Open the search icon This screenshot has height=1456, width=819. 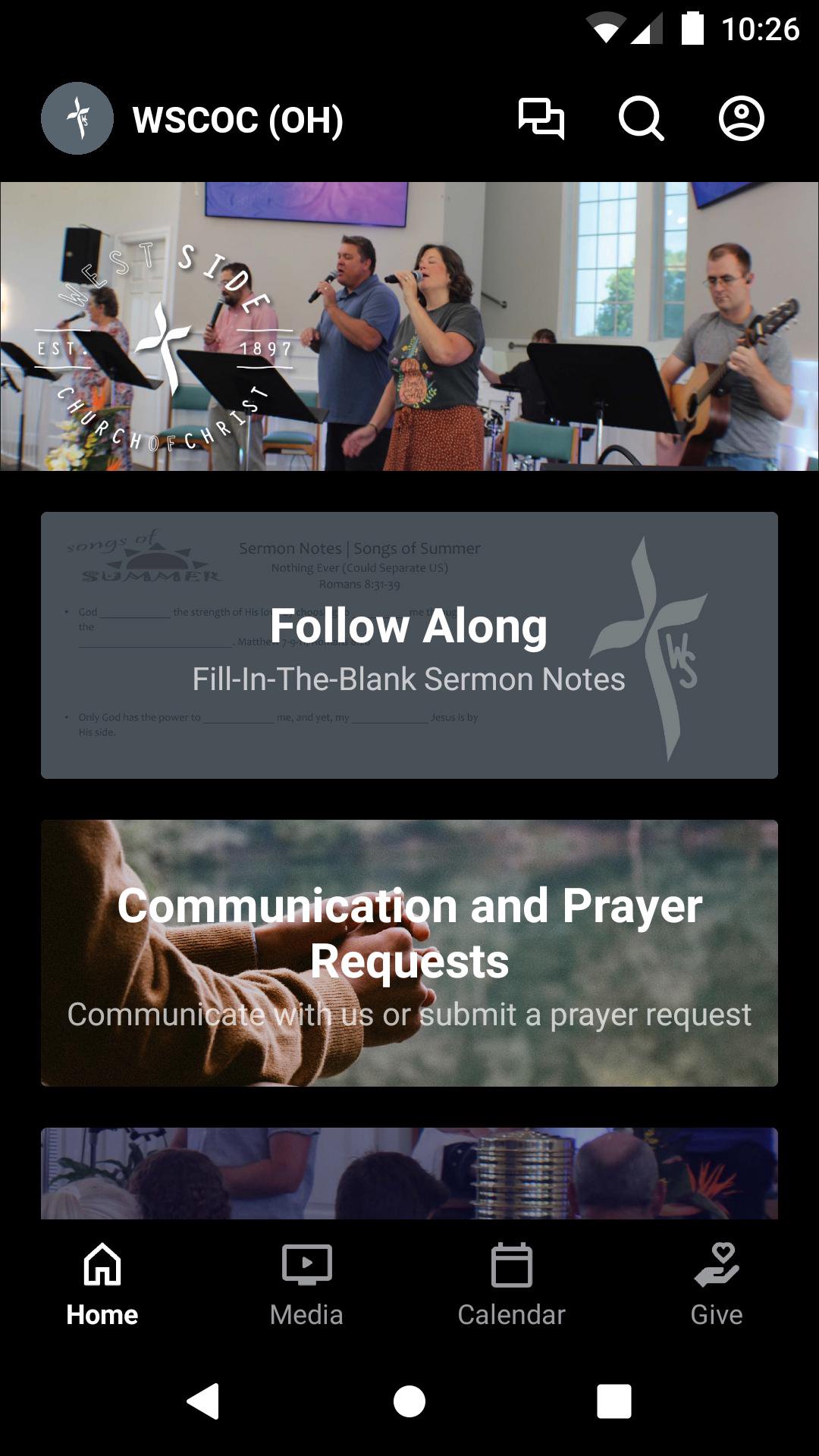coord(641,118)
